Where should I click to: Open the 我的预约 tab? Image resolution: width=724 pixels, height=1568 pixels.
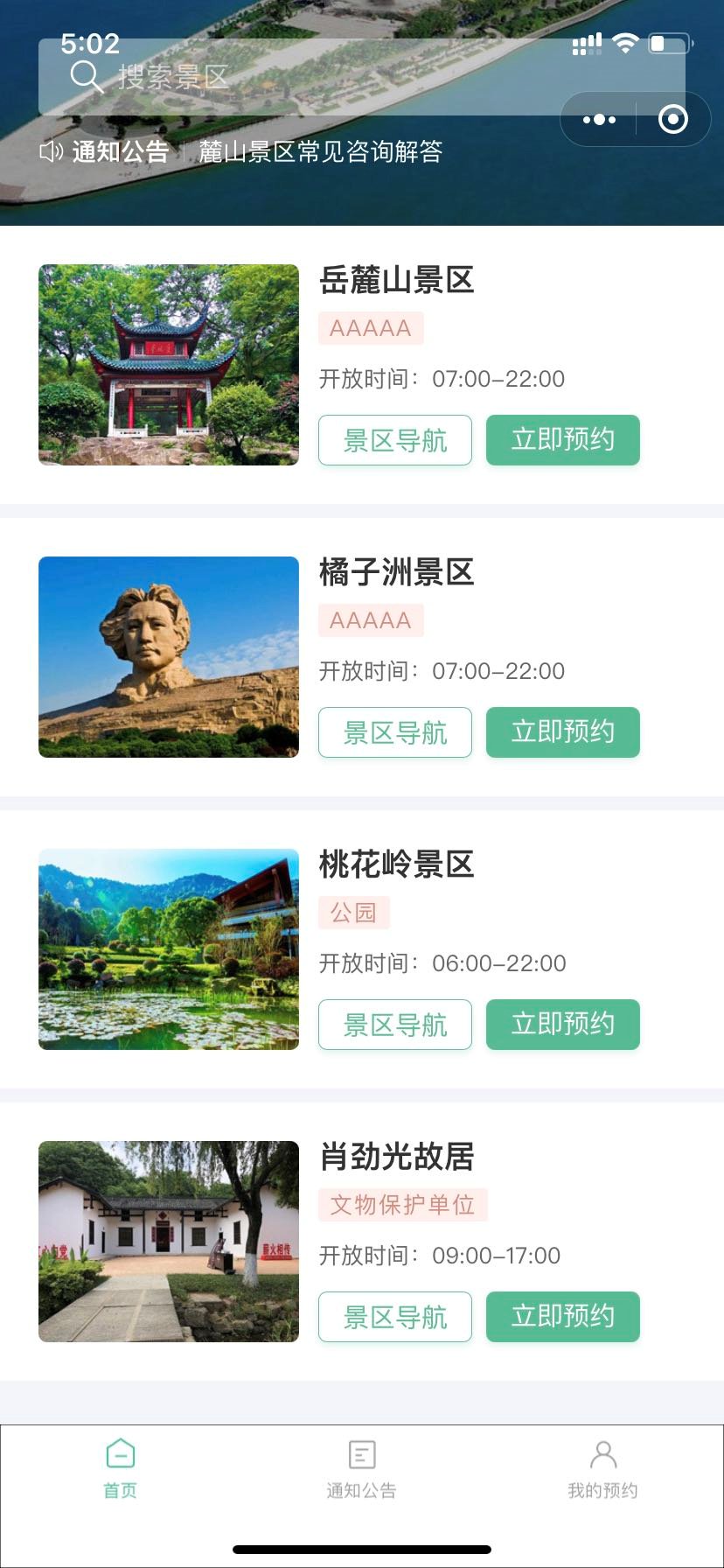click(603, 1469)
